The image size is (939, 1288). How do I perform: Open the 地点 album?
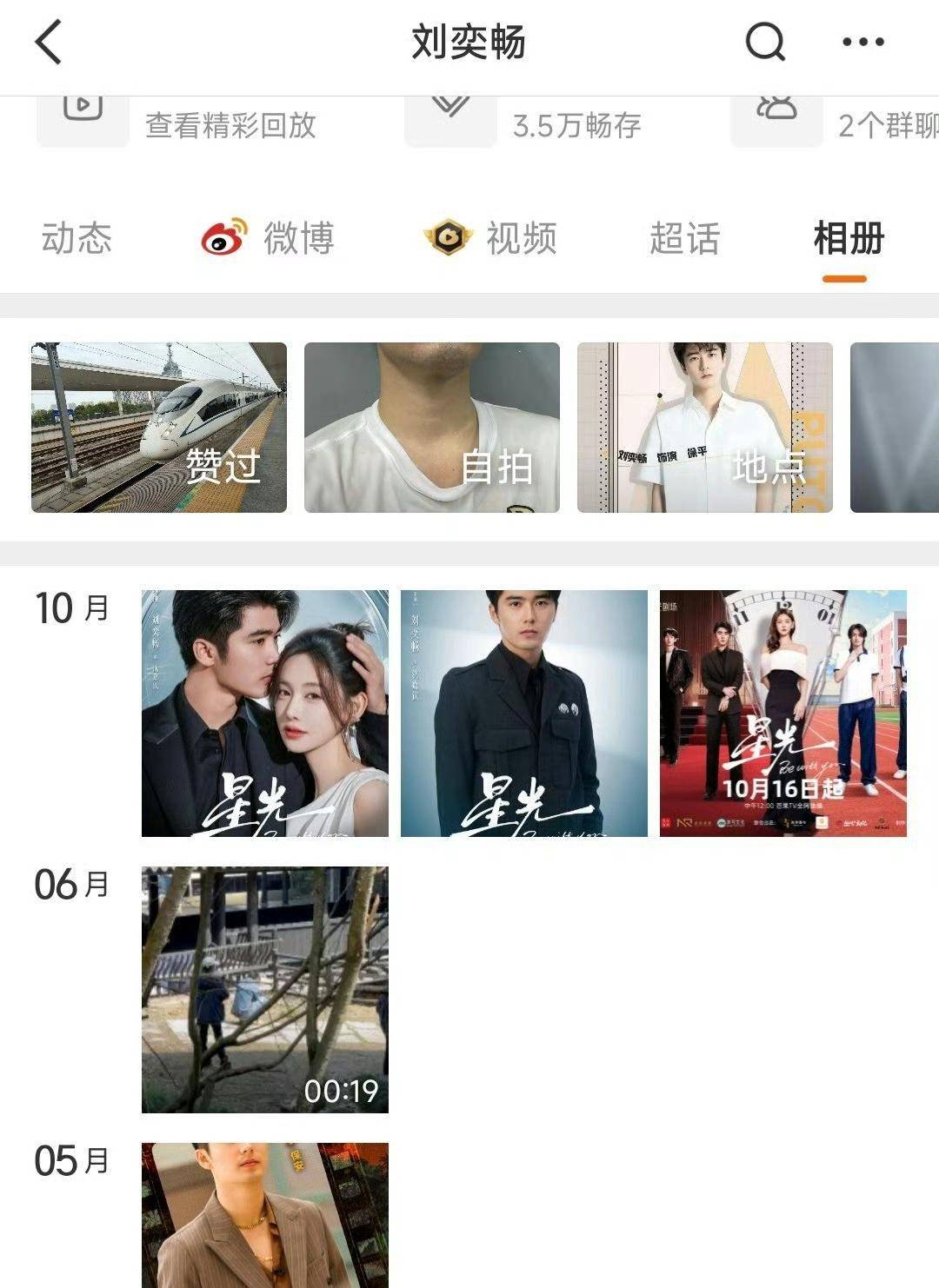tap(705, 427)
